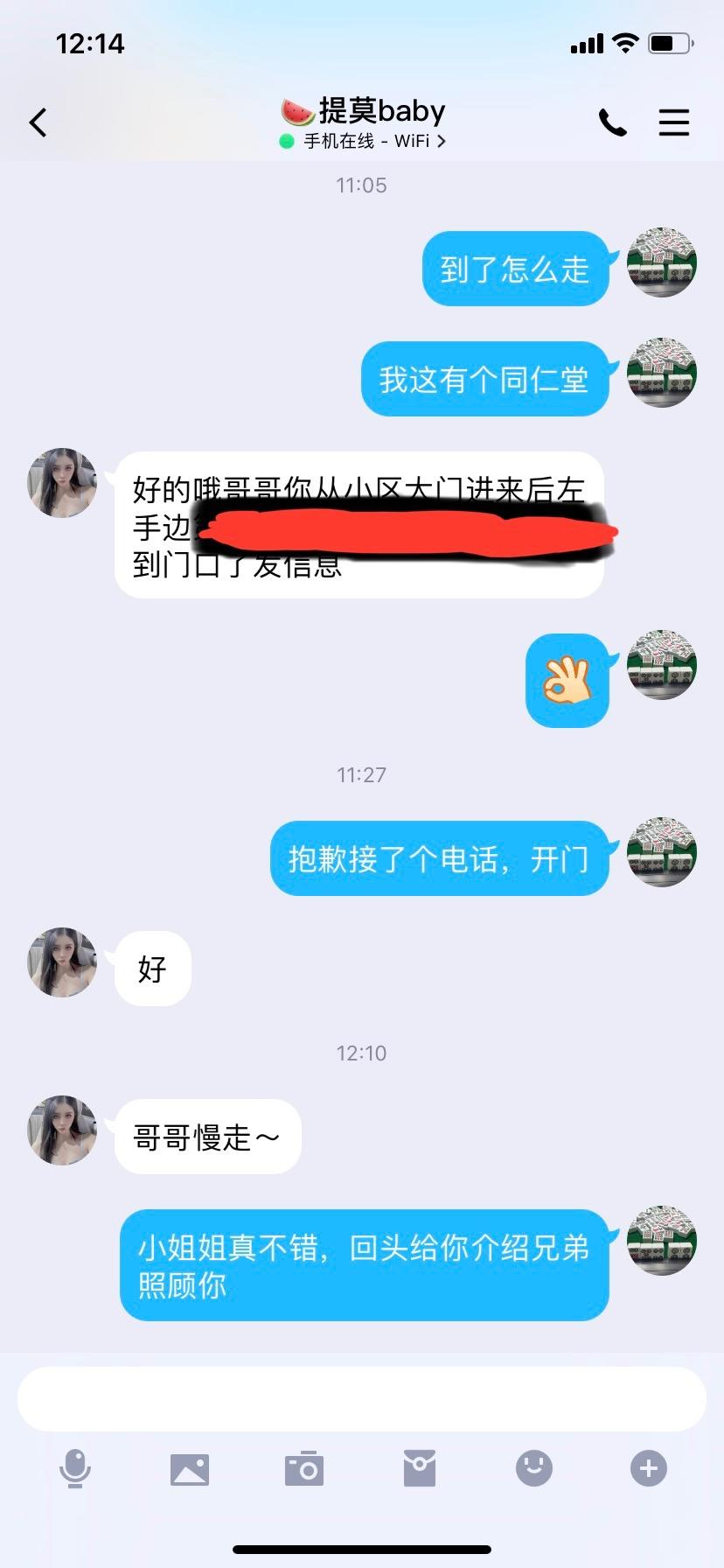Open the emoji smiley picker
This screenshot has height=1568, width=724.
(x=533, y=1468)
